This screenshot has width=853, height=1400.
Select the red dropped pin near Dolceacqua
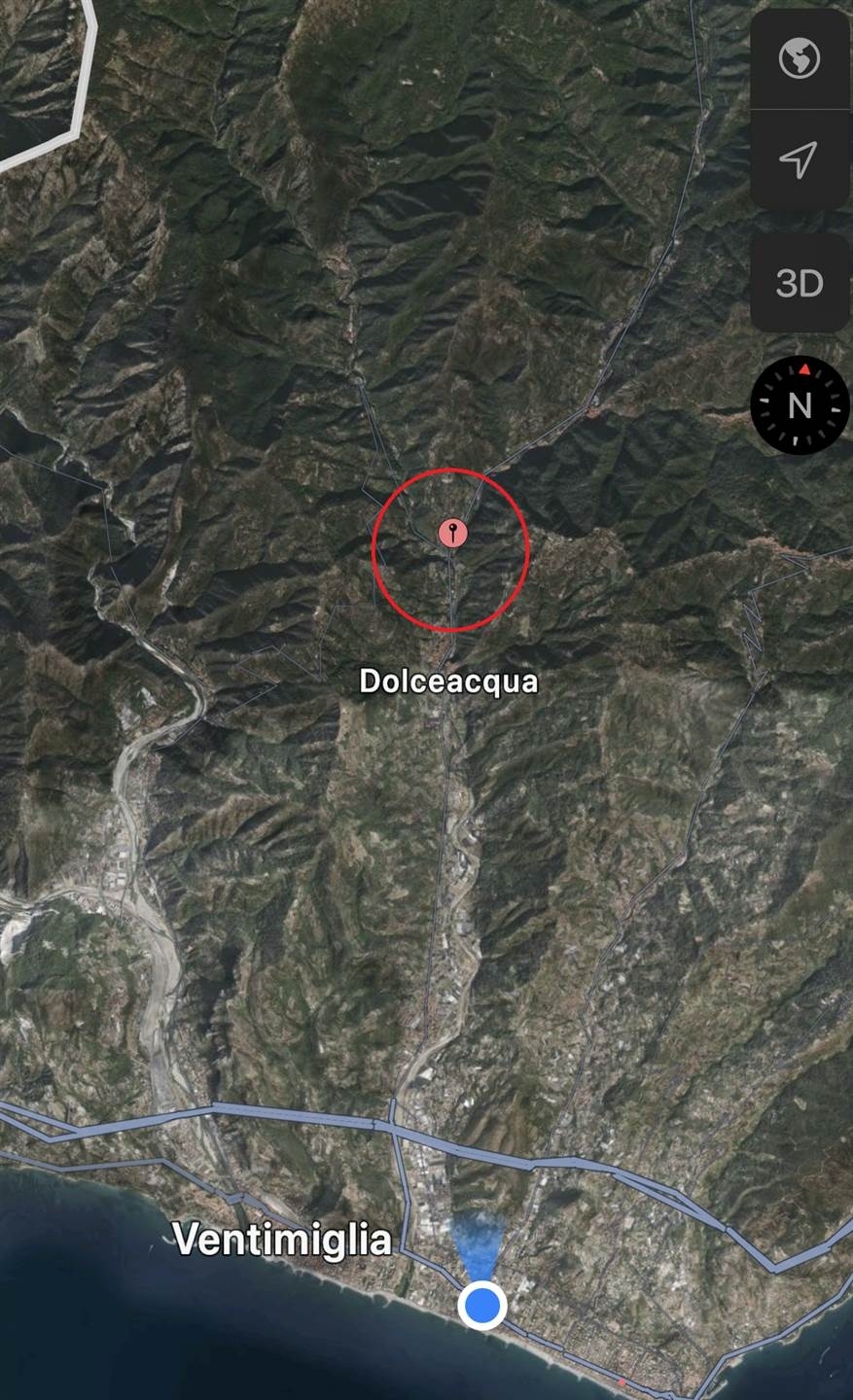(452, 534)
